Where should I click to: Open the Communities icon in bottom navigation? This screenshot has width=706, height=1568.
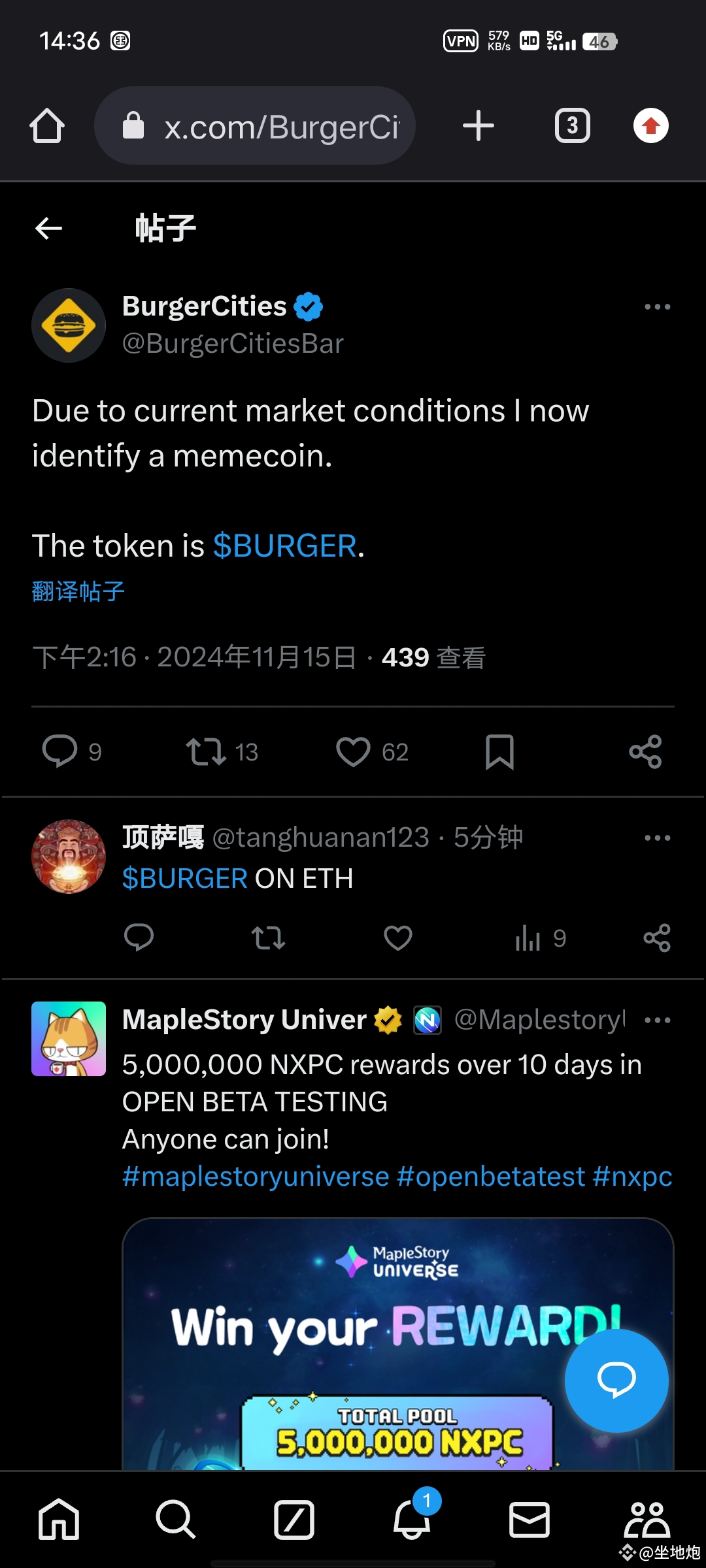pyautogui.click(x=647, y=1519)
